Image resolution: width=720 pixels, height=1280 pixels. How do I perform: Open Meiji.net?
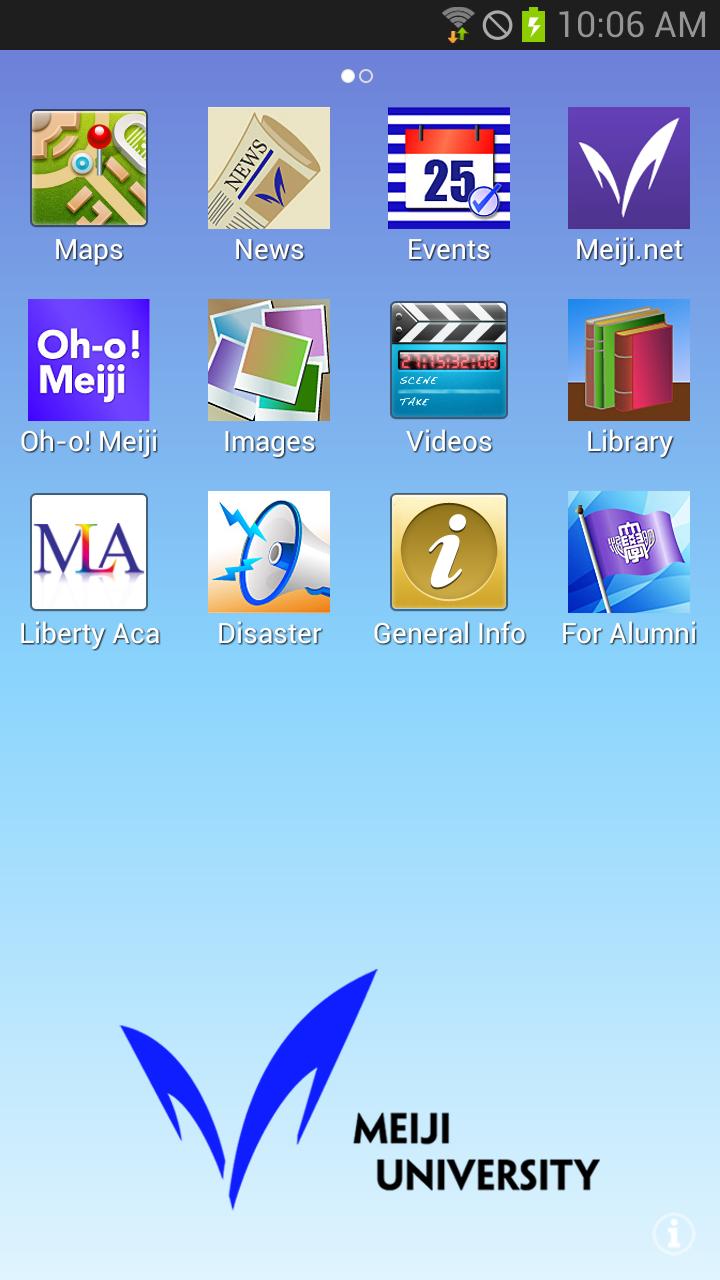coord(629,168)
